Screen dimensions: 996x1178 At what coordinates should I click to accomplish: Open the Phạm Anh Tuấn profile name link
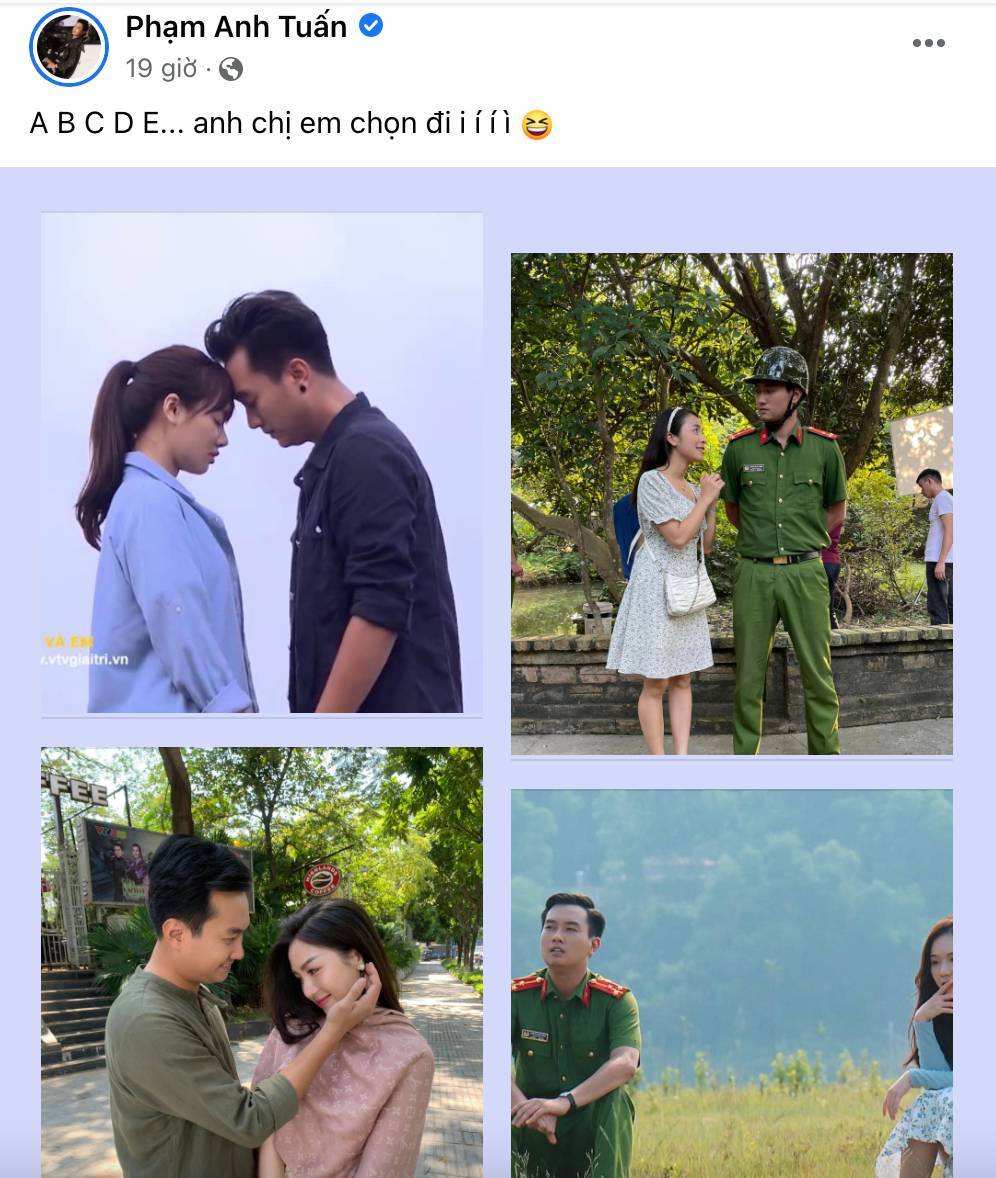(x=236, y=27)
